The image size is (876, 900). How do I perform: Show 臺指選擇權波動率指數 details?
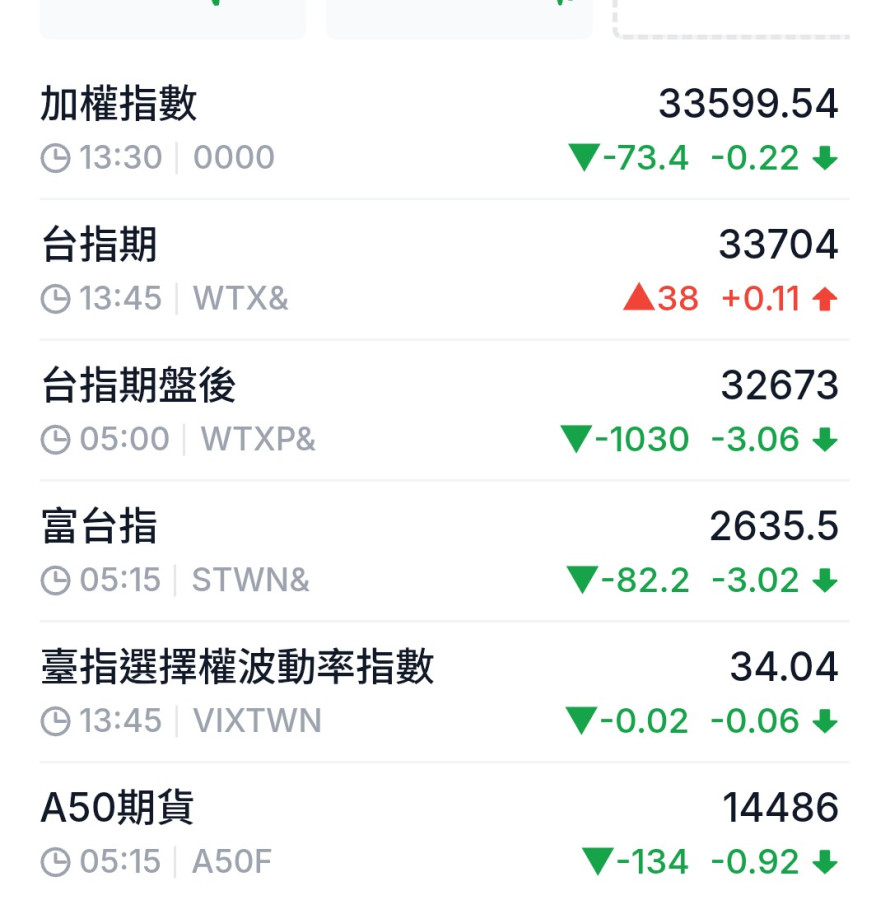(x=440, y=693)
